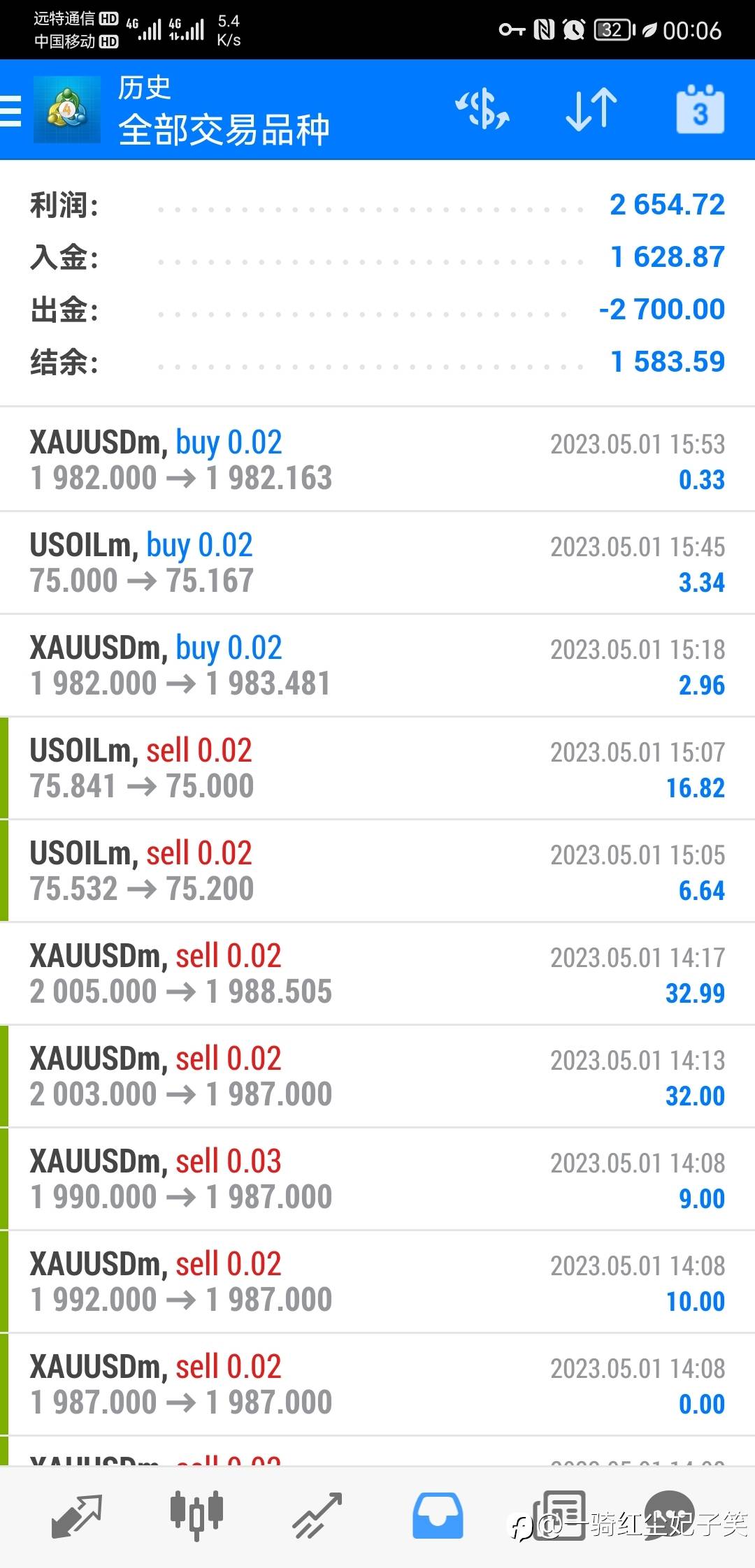The width and height of the screenshot is (755, 1568).
Task: Expand XAUUSDm buy trade from 15:53
Action: click(377, 460)
